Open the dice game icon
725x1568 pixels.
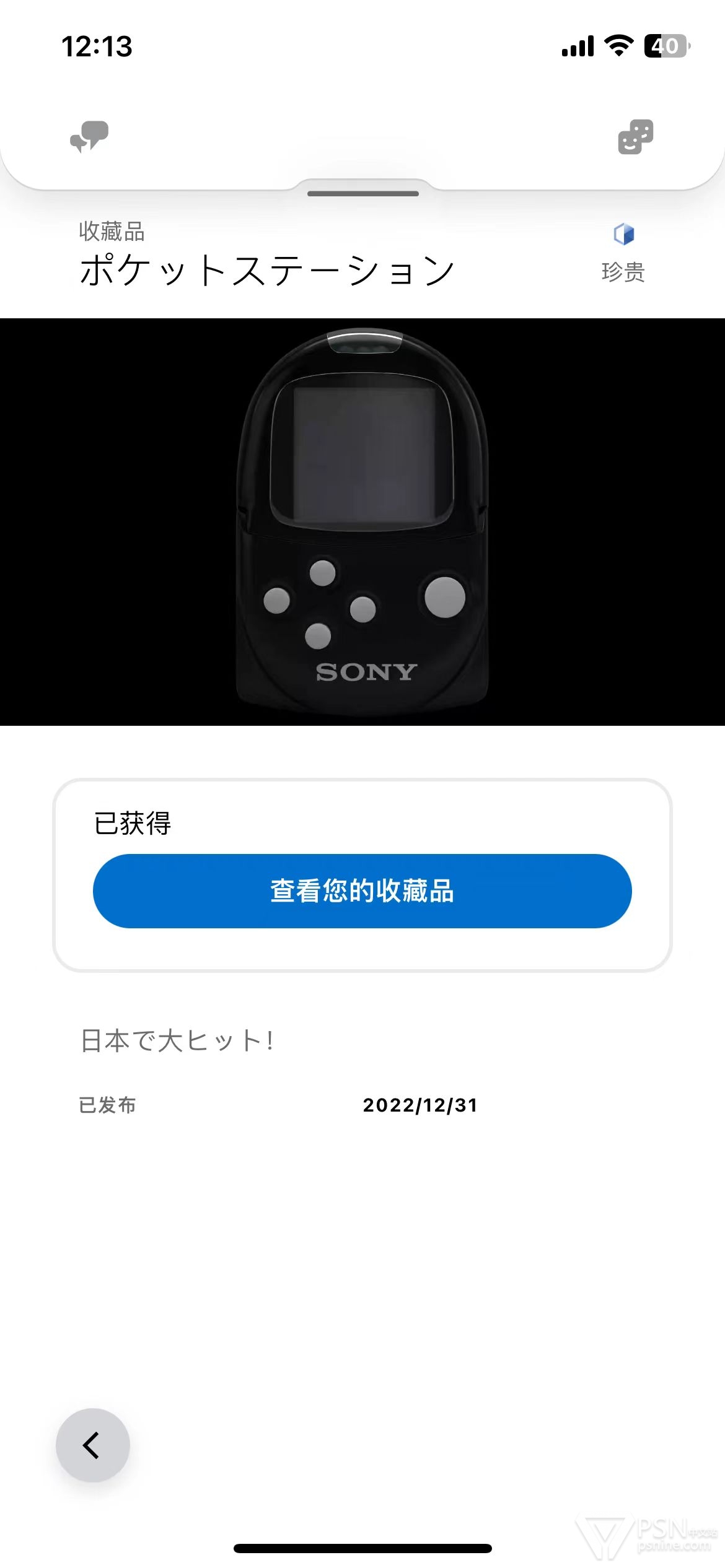635,137
